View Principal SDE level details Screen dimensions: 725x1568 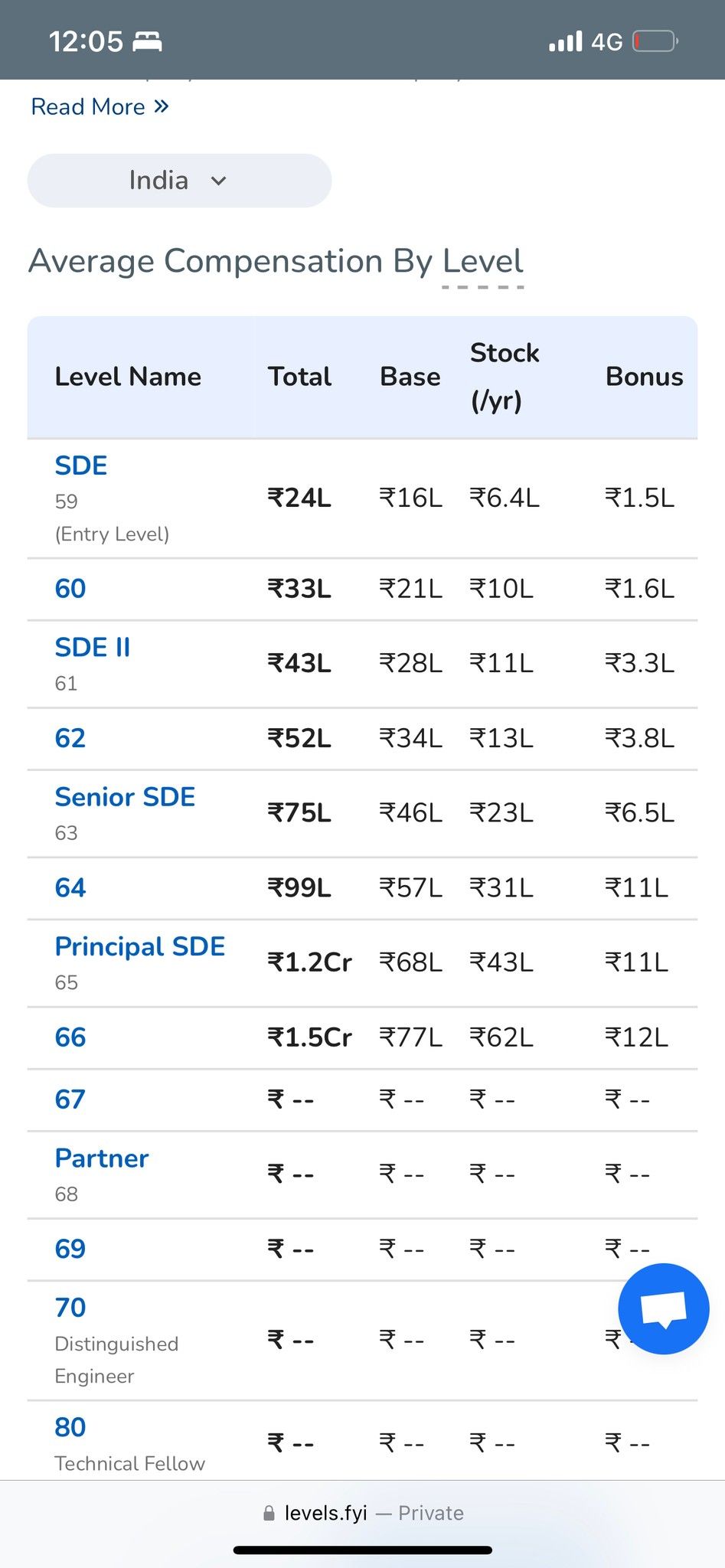click(140, 947)
